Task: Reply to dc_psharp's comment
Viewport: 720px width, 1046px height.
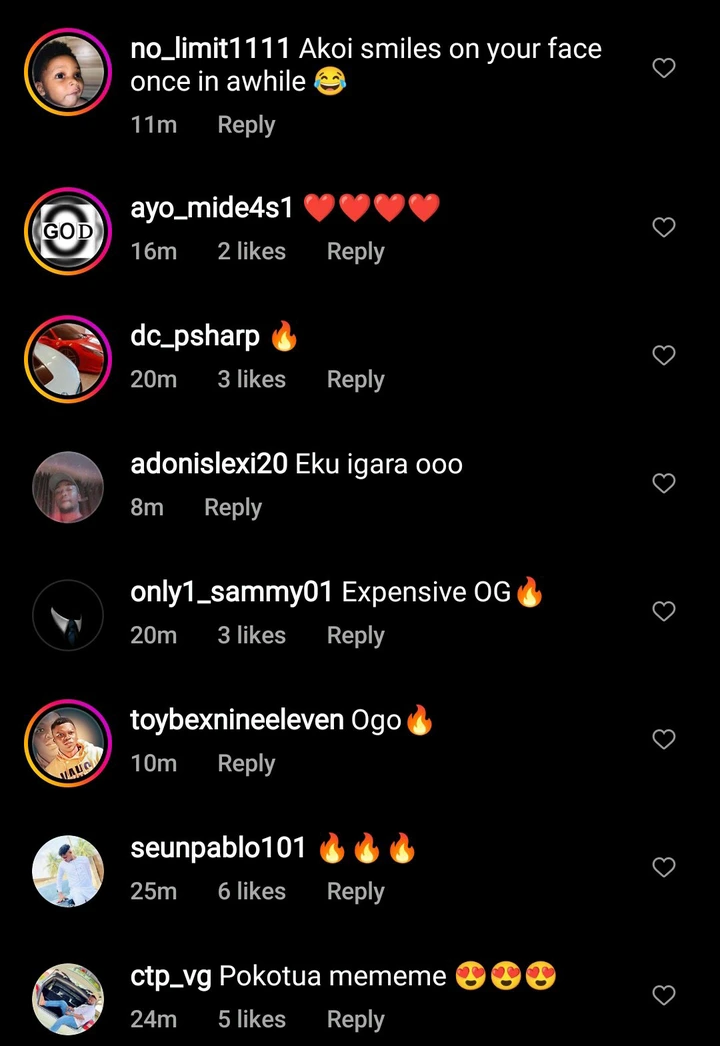Action: tap(355, 380)
